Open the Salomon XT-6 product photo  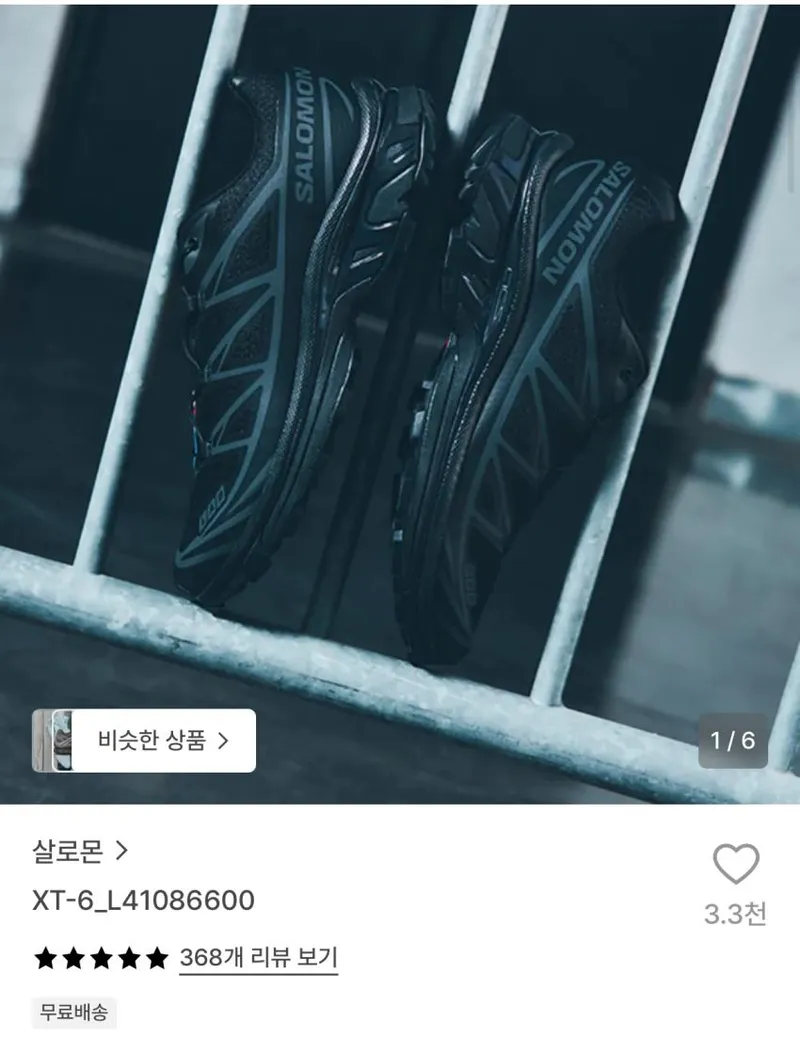tap(400, 402)
